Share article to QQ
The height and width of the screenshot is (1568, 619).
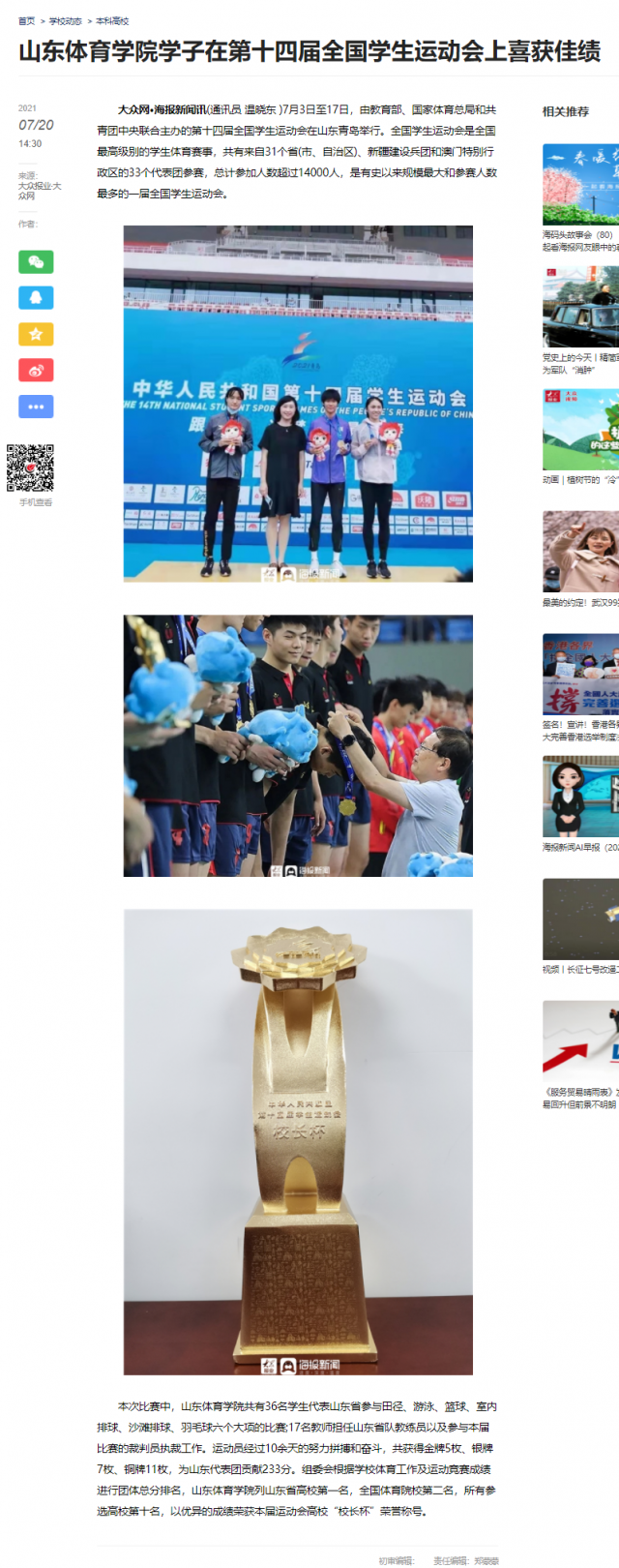point(36,298)
